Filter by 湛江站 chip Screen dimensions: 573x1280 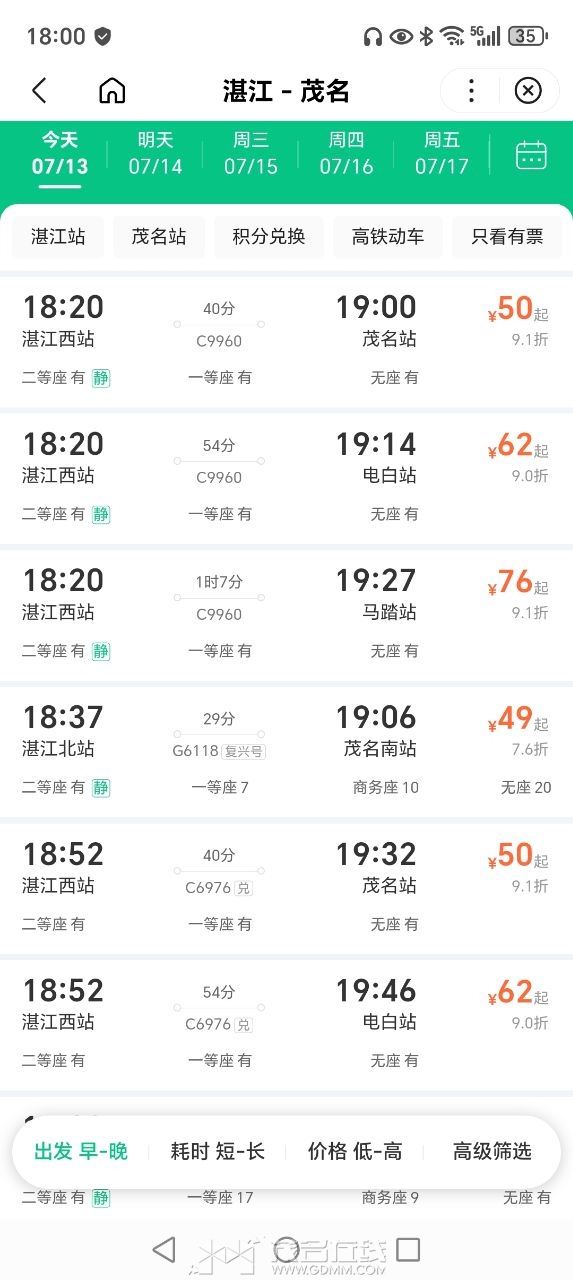click(58, 237)
